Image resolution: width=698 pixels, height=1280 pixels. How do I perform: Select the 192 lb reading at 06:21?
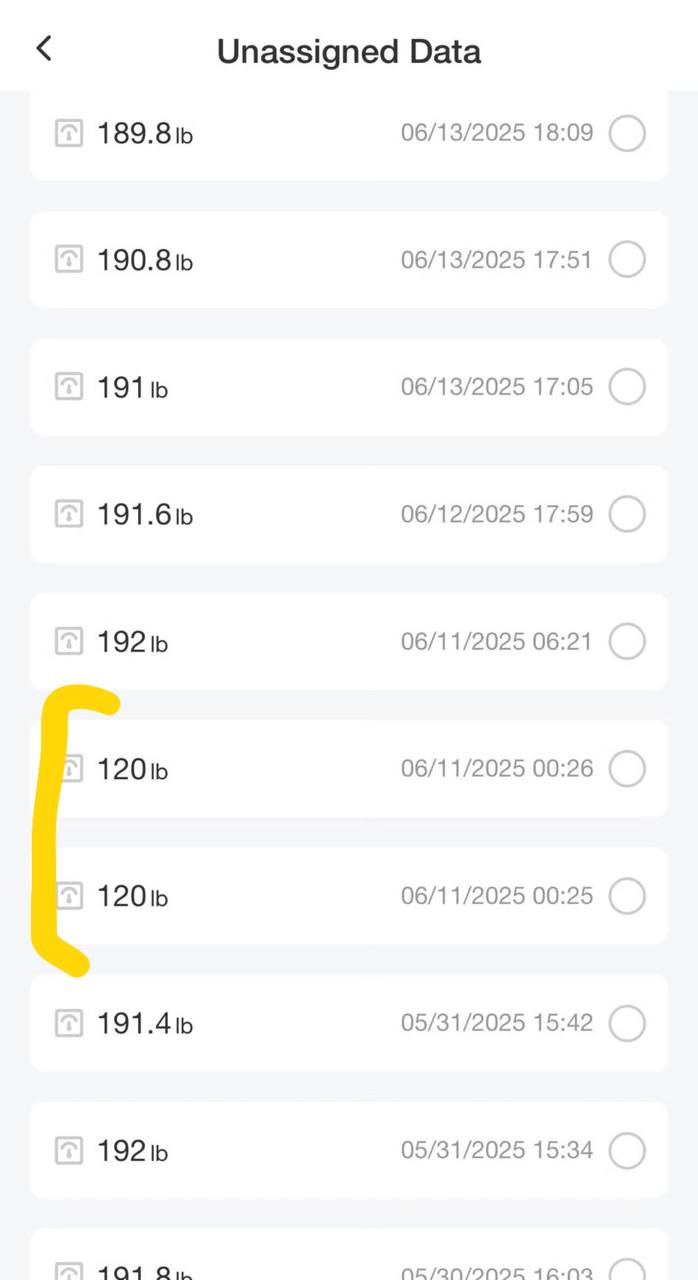click(627, 641)
